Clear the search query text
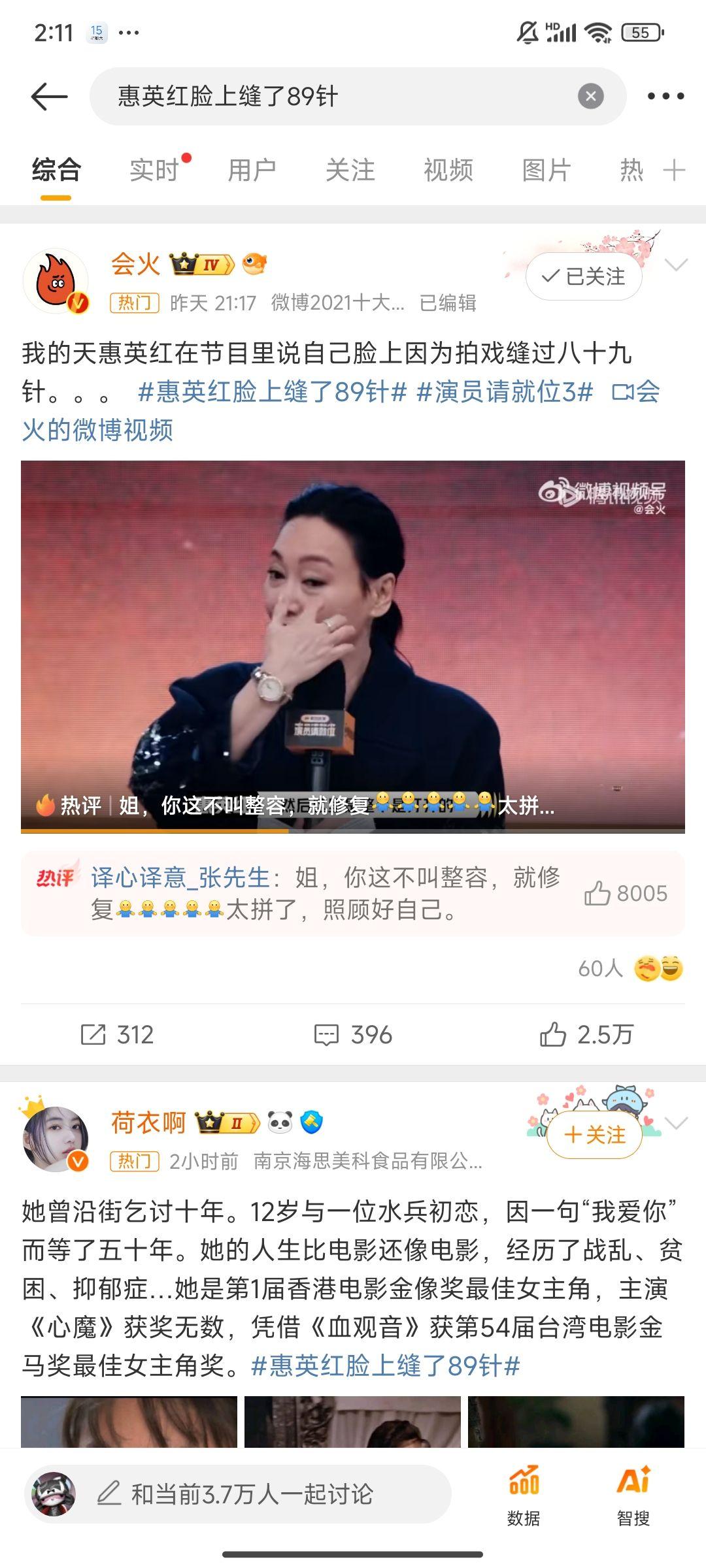 (590, 97)
